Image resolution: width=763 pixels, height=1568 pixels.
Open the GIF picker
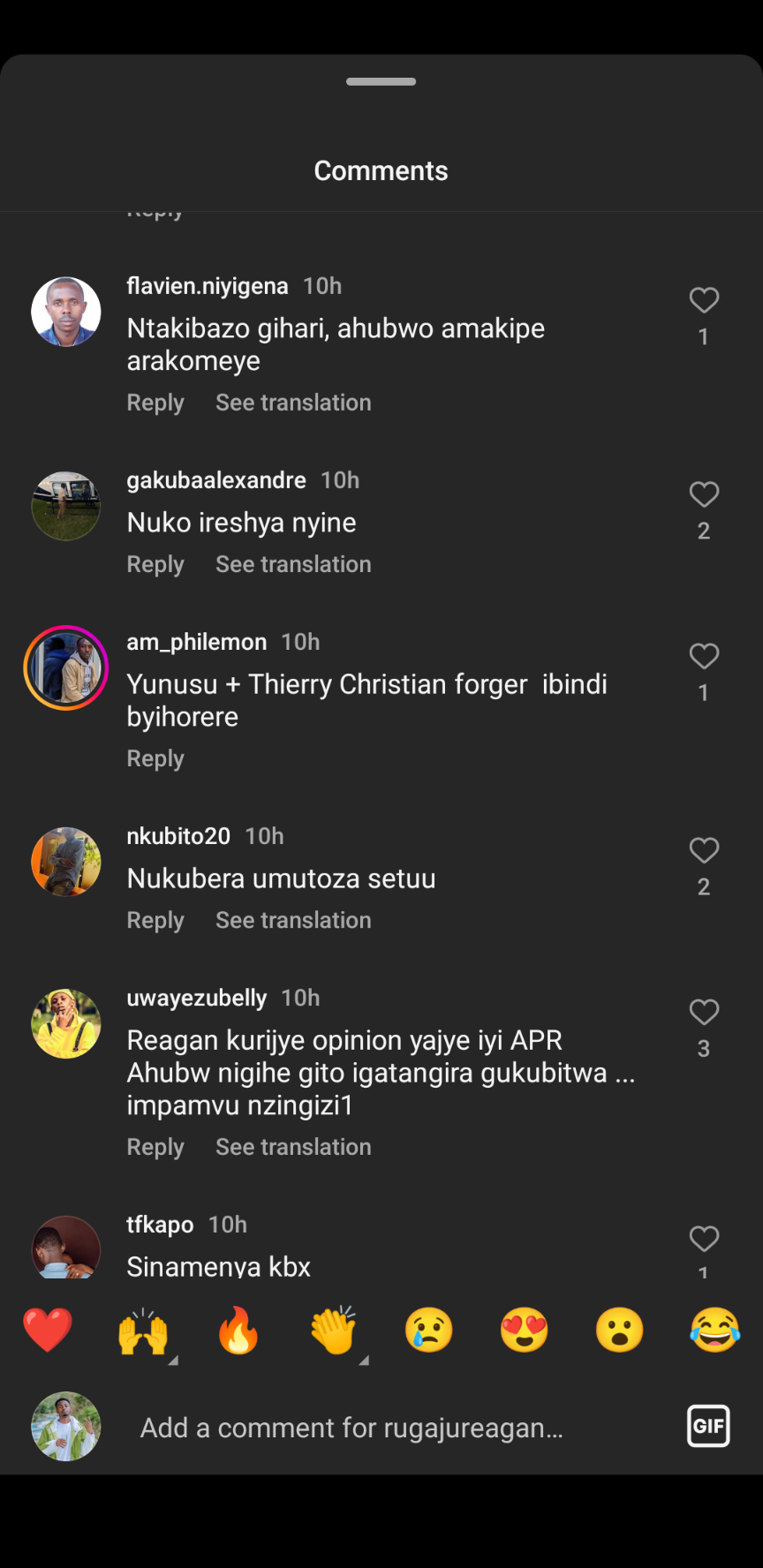(x=708, y=1426)
